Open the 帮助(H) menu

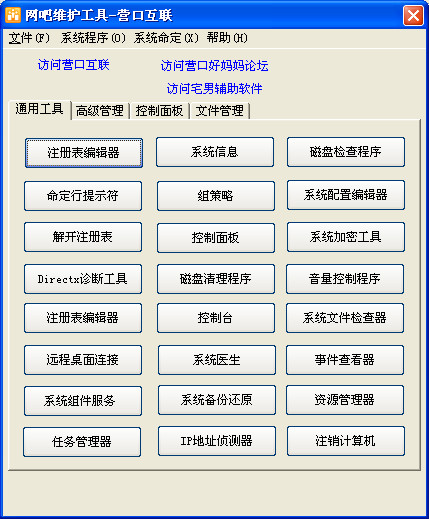point(227,38)
